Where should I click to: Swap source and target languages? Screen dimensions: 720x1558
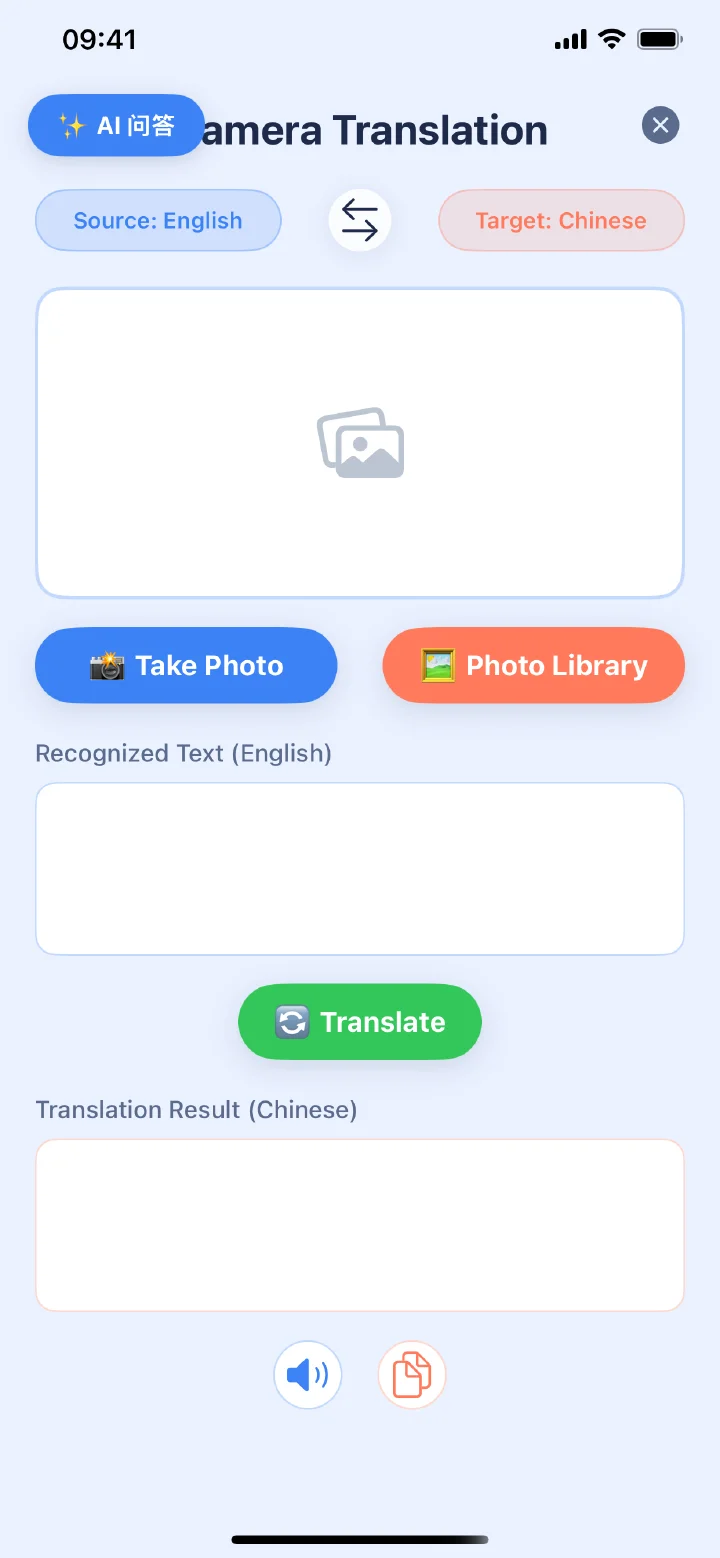pos(360,220)
